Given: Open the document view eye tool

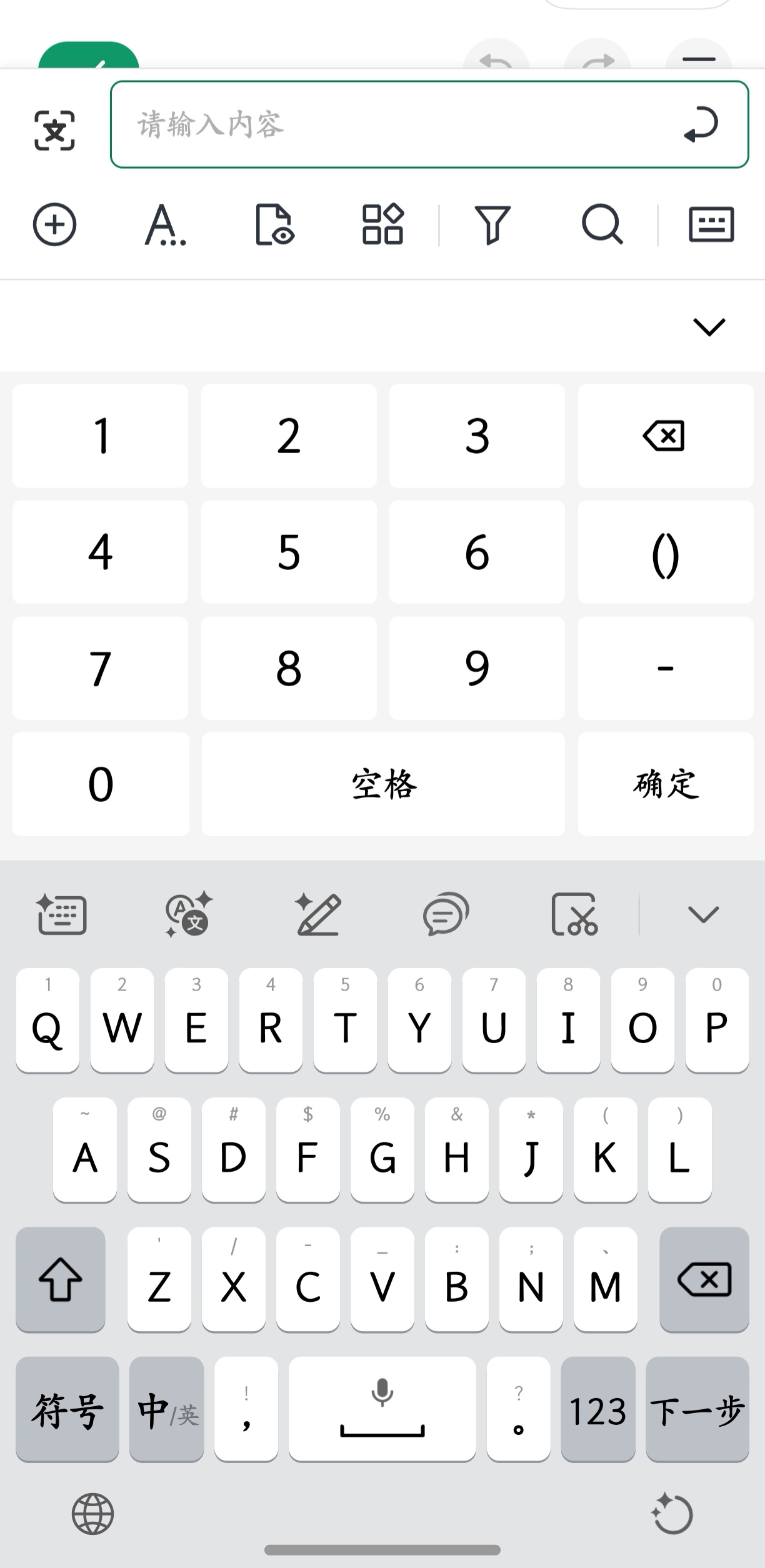Looking at the screenshot, I should pos(274,224).
